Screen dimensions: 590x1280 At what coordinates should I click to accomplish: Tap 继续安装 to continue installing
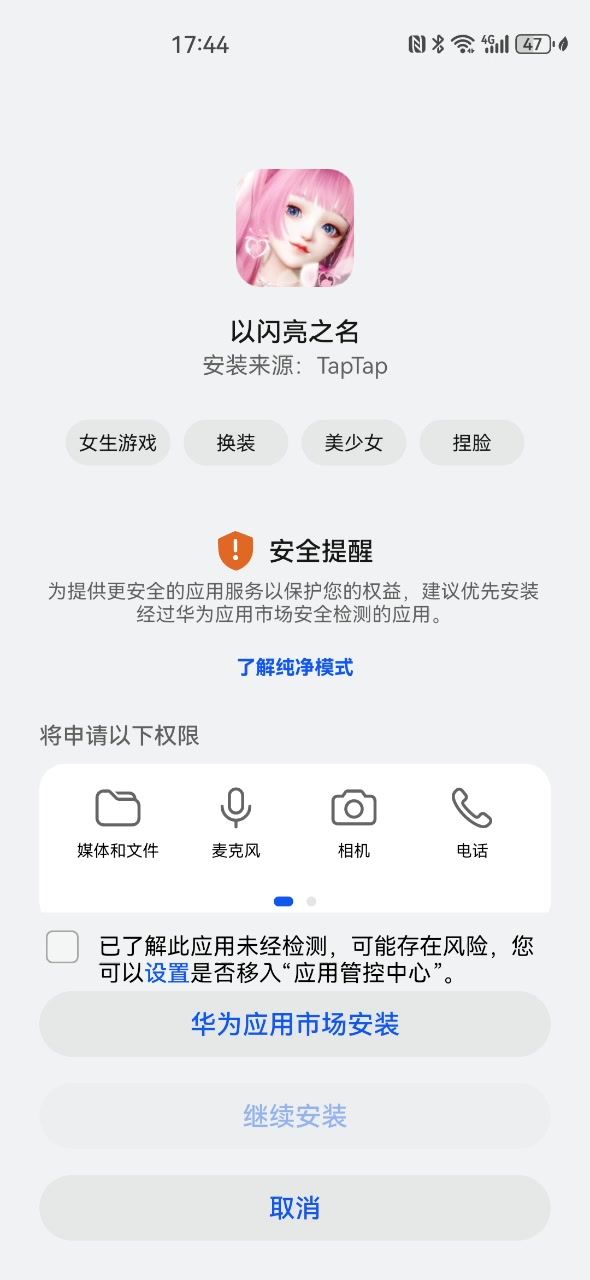pos(295,1116)
